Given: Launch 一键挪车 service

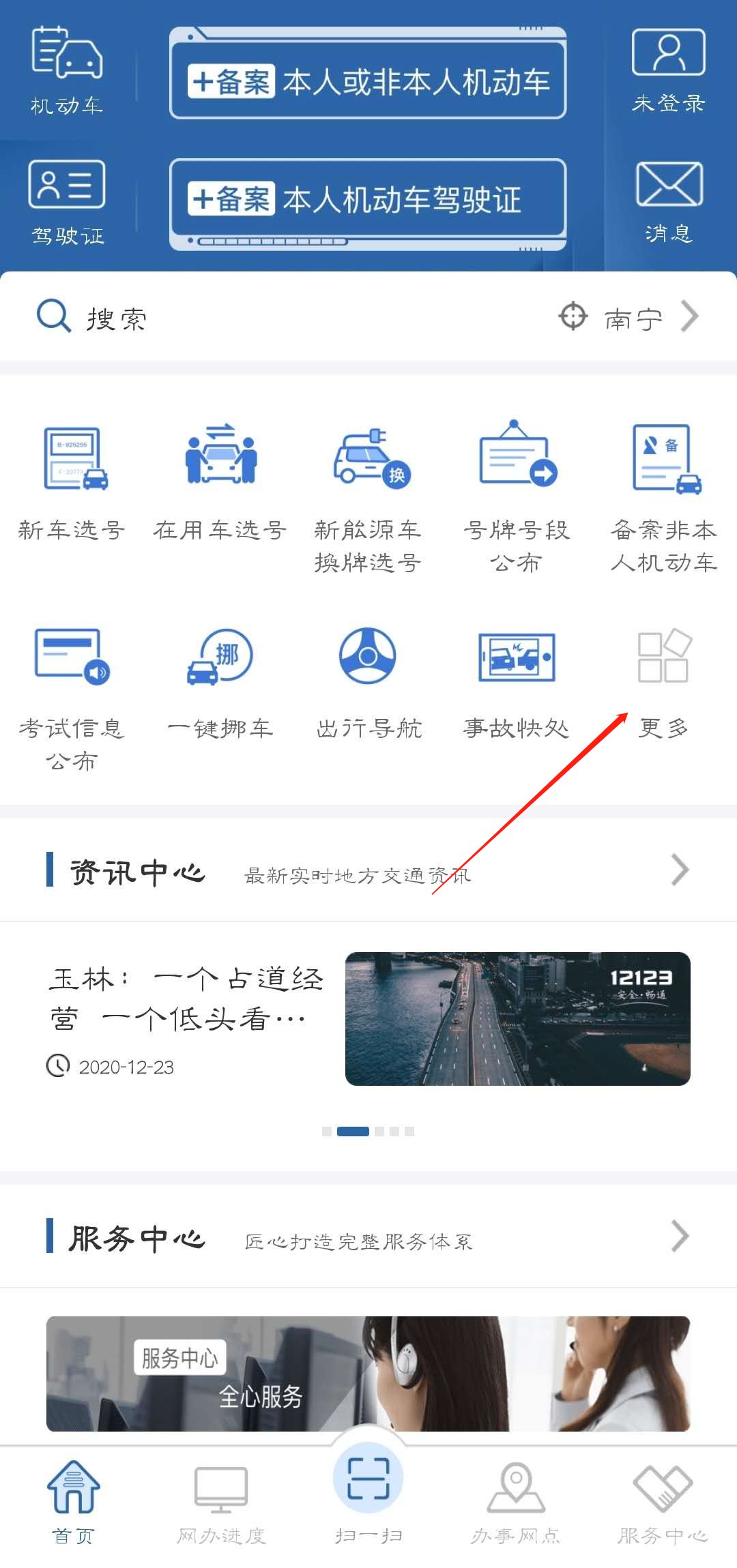Looking at the screenshot, I should click(220, 682).
